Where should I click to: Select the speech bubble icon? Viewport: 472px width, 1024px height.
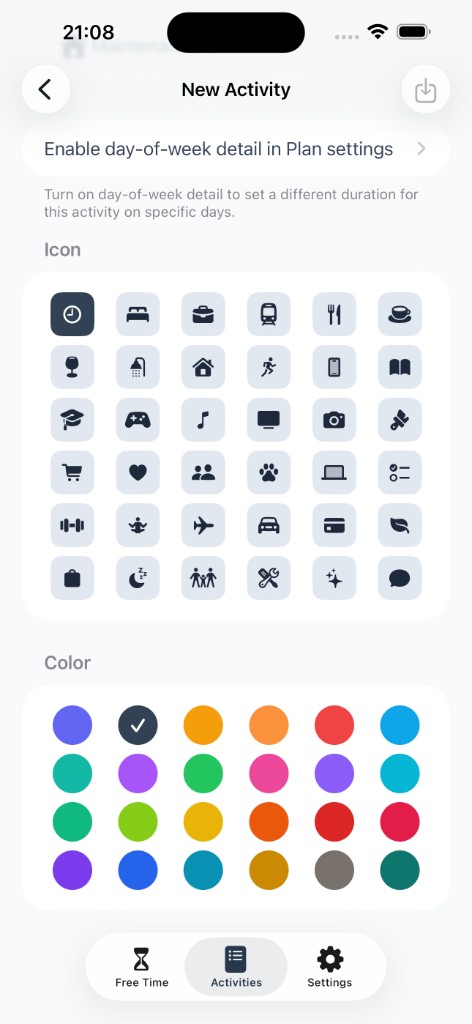(400, 578)
